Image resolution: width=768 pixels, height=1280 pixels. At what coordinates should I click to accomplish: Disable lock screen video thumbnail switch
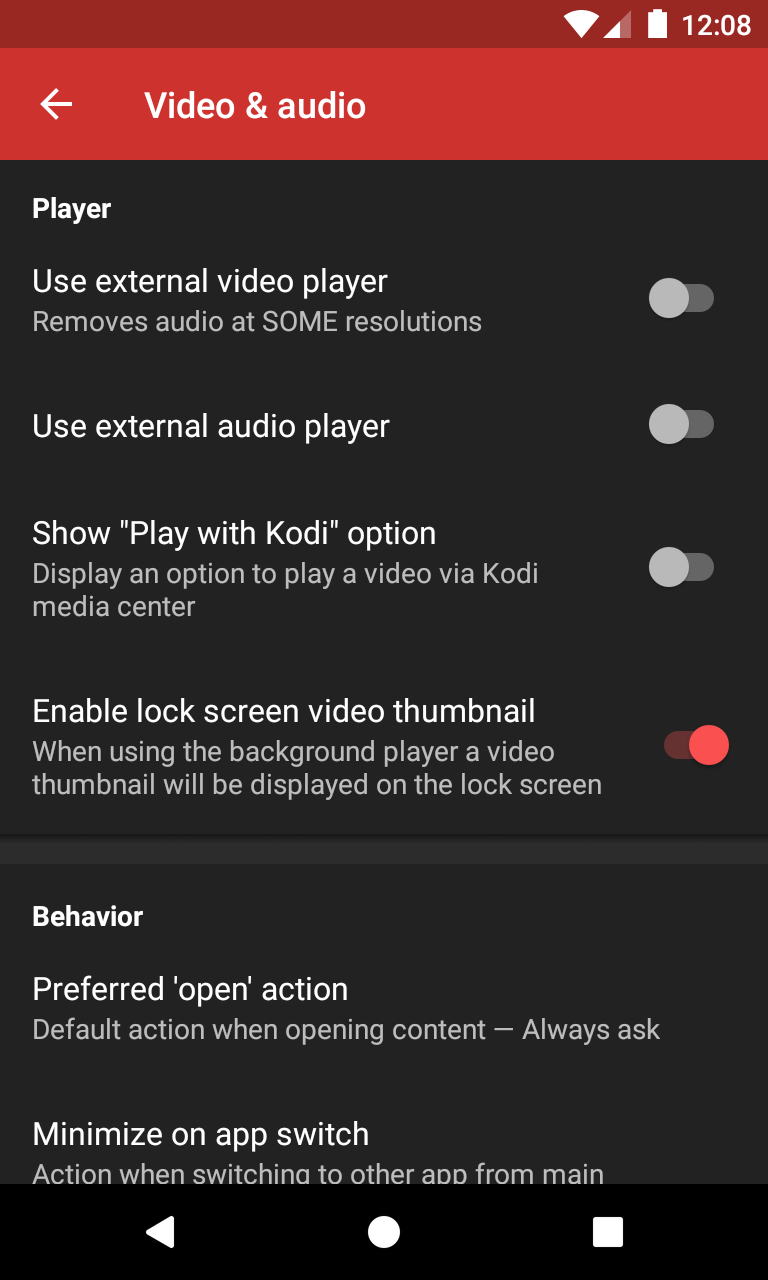(696, 746)
